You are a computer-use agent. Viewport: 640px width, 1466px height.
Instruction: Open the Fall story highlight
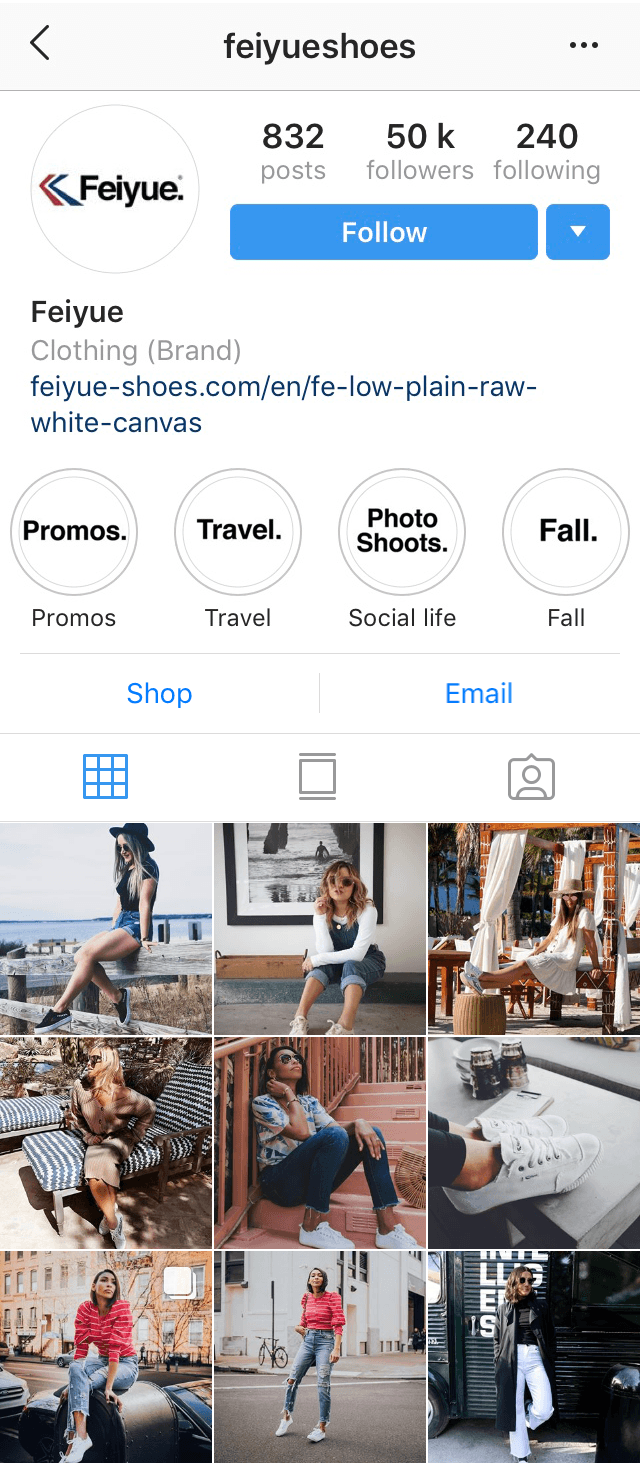coord(566,532)
